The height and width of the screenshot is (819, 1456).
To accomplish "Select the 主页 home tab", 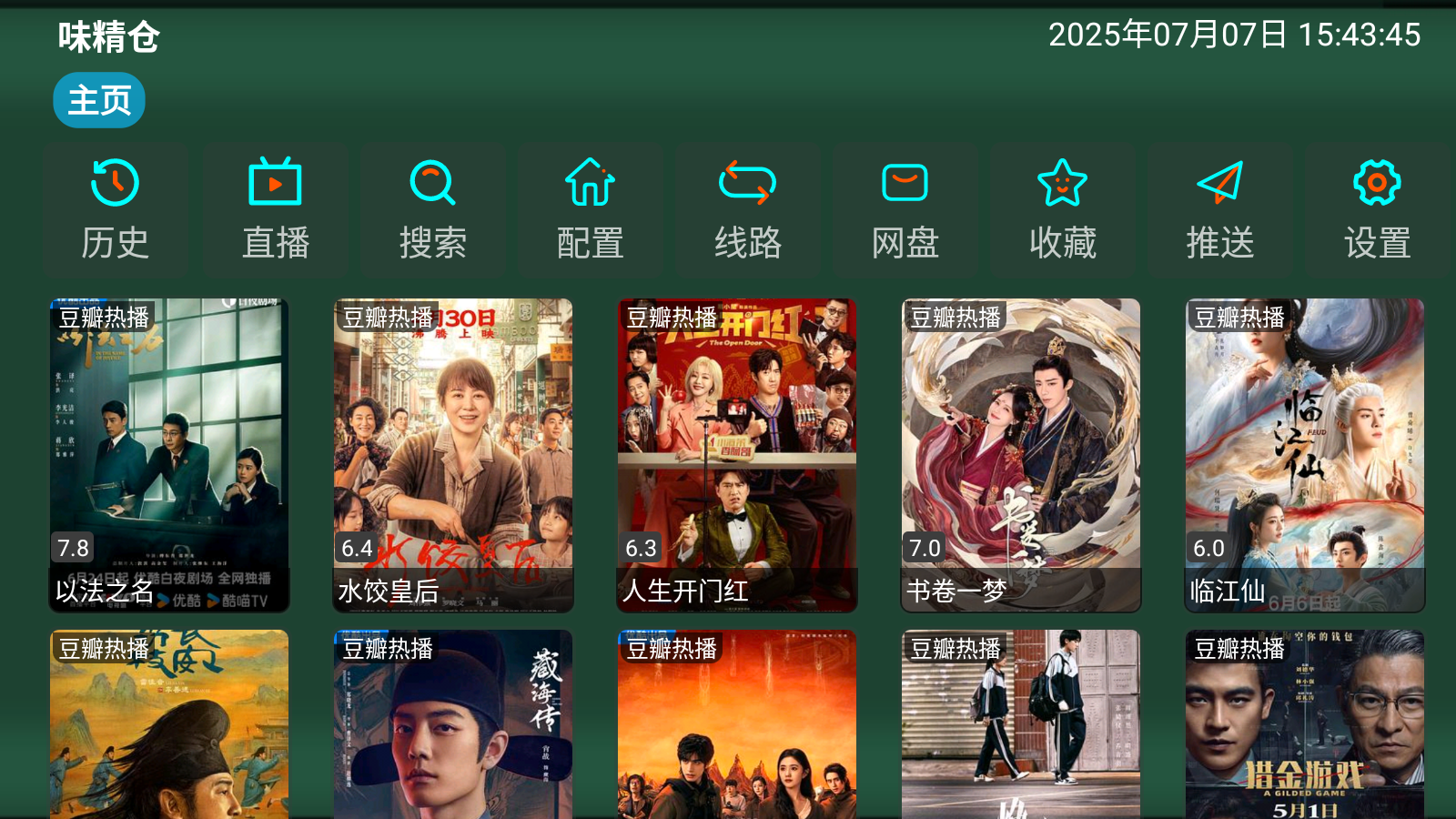I will click(99, 100).
